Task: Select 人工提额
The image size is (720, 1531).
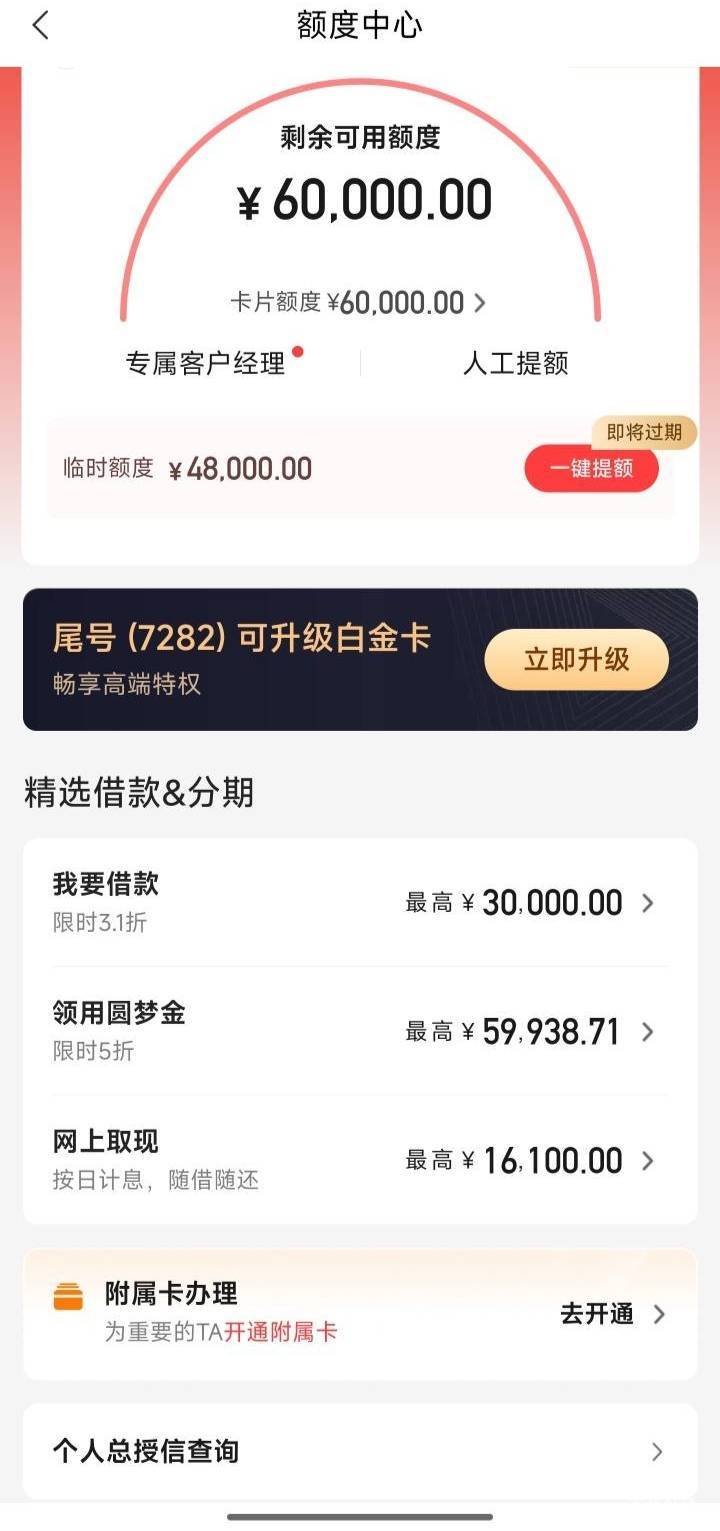Action: [x=516, y=363]
